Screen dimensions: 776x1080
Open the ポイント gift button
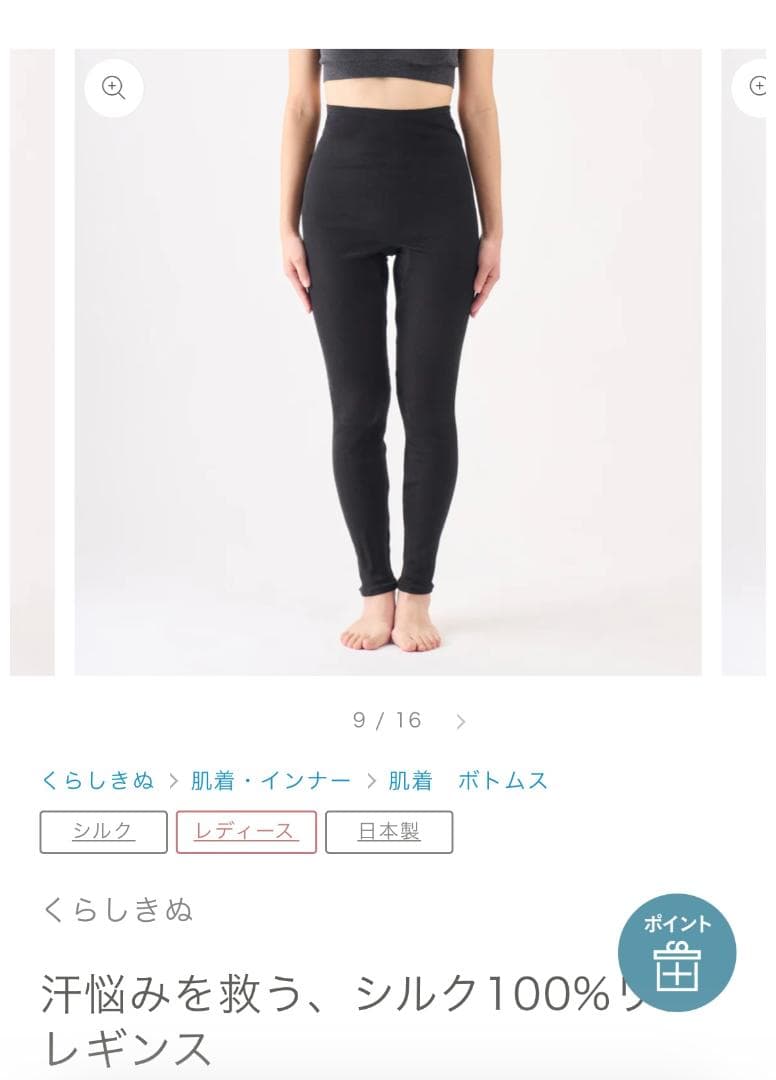coord(677,953)
